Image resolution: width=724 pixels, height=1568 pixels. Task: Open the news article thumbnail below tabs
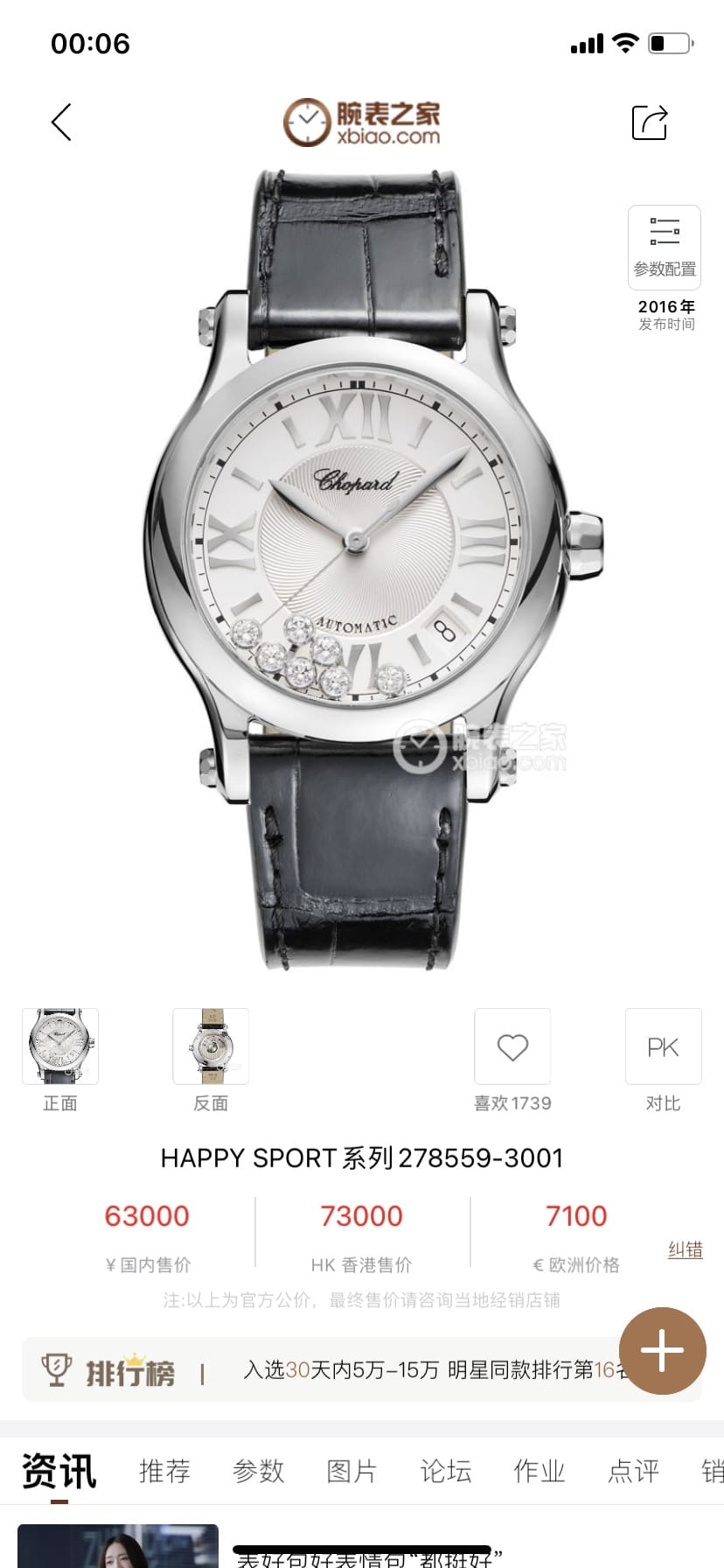click(x=118, y=1547)
